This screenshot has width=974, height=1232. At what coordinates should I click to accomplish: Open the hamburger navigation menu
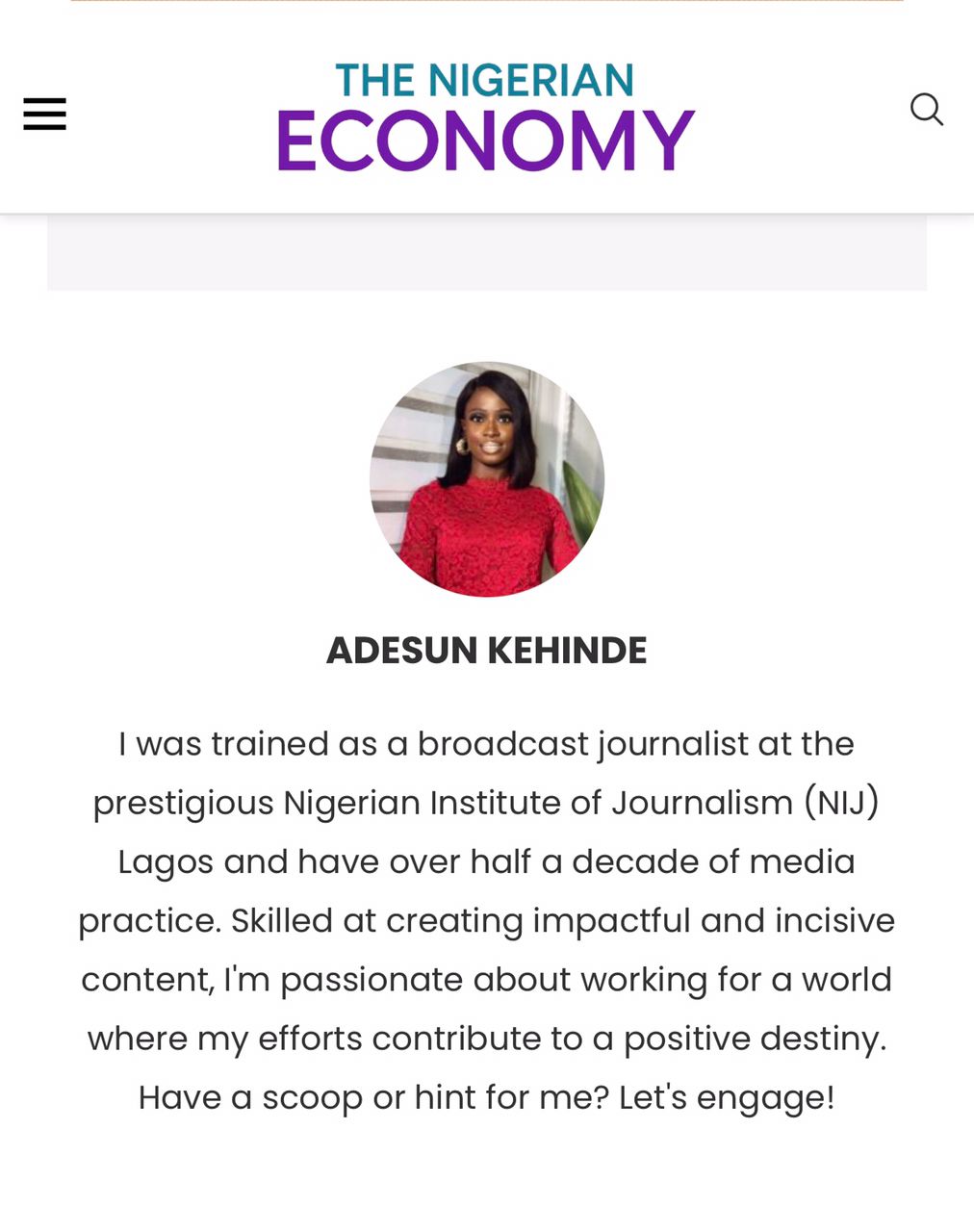(x=44, y=115)
